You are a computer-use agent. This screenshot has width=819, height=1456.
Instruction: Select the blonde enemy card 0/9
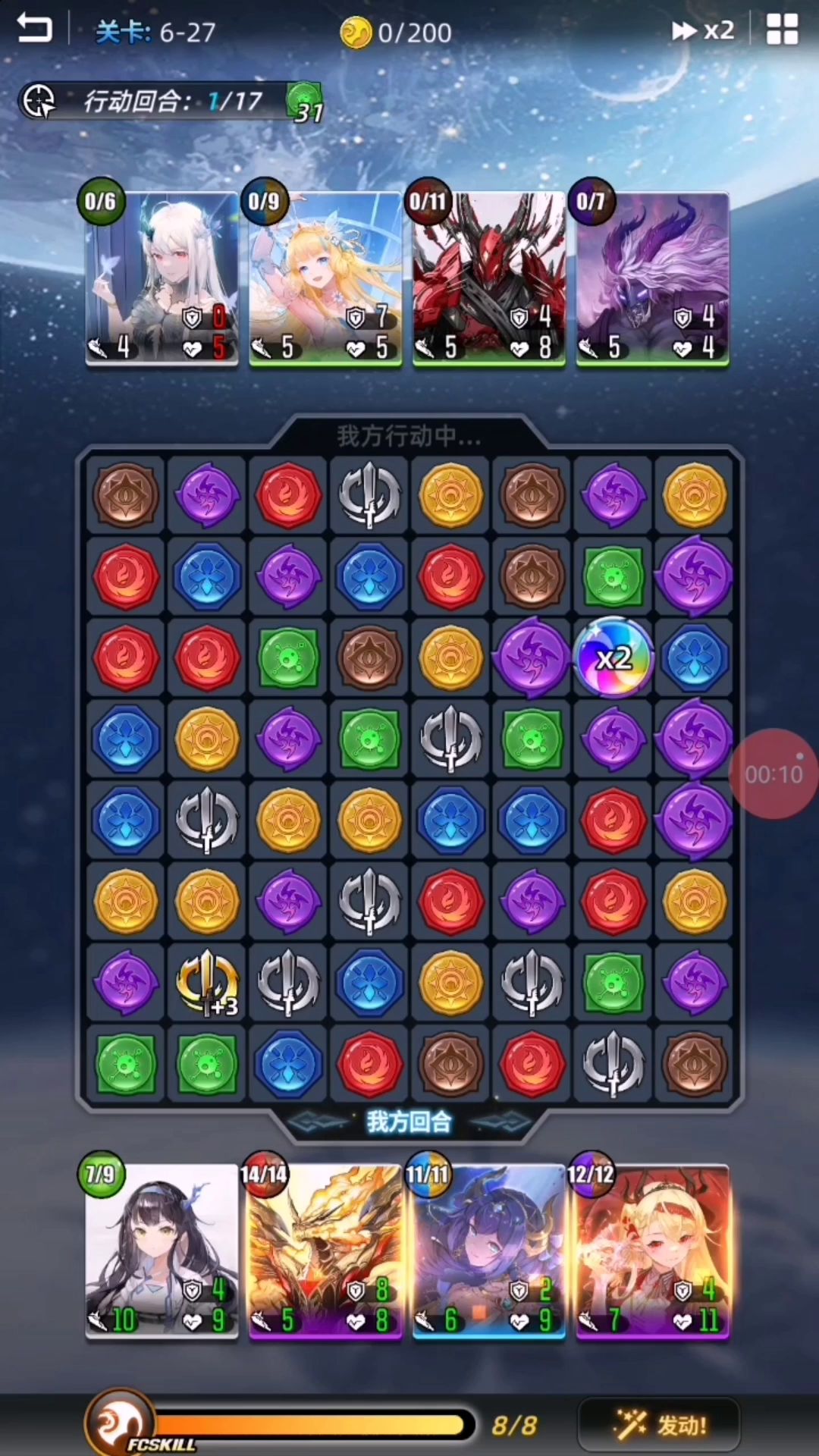[325, 278]
